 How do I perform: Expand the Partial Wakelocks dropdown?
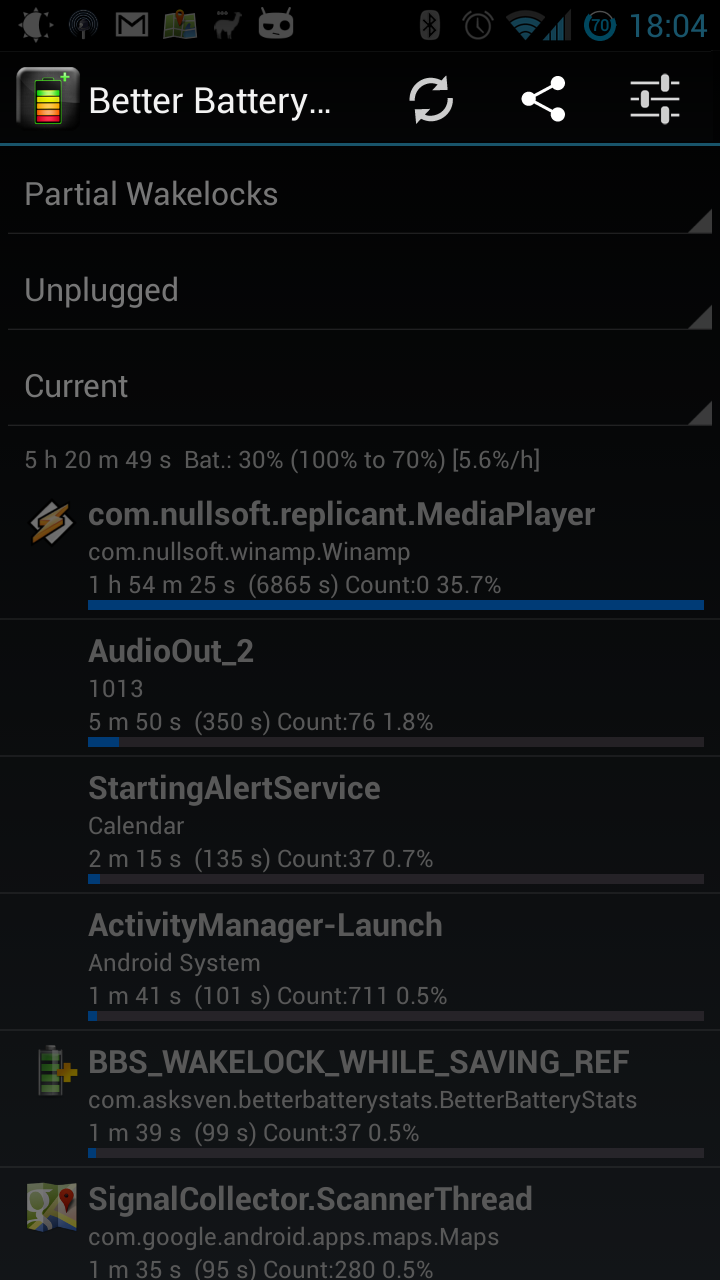[360, 194]
